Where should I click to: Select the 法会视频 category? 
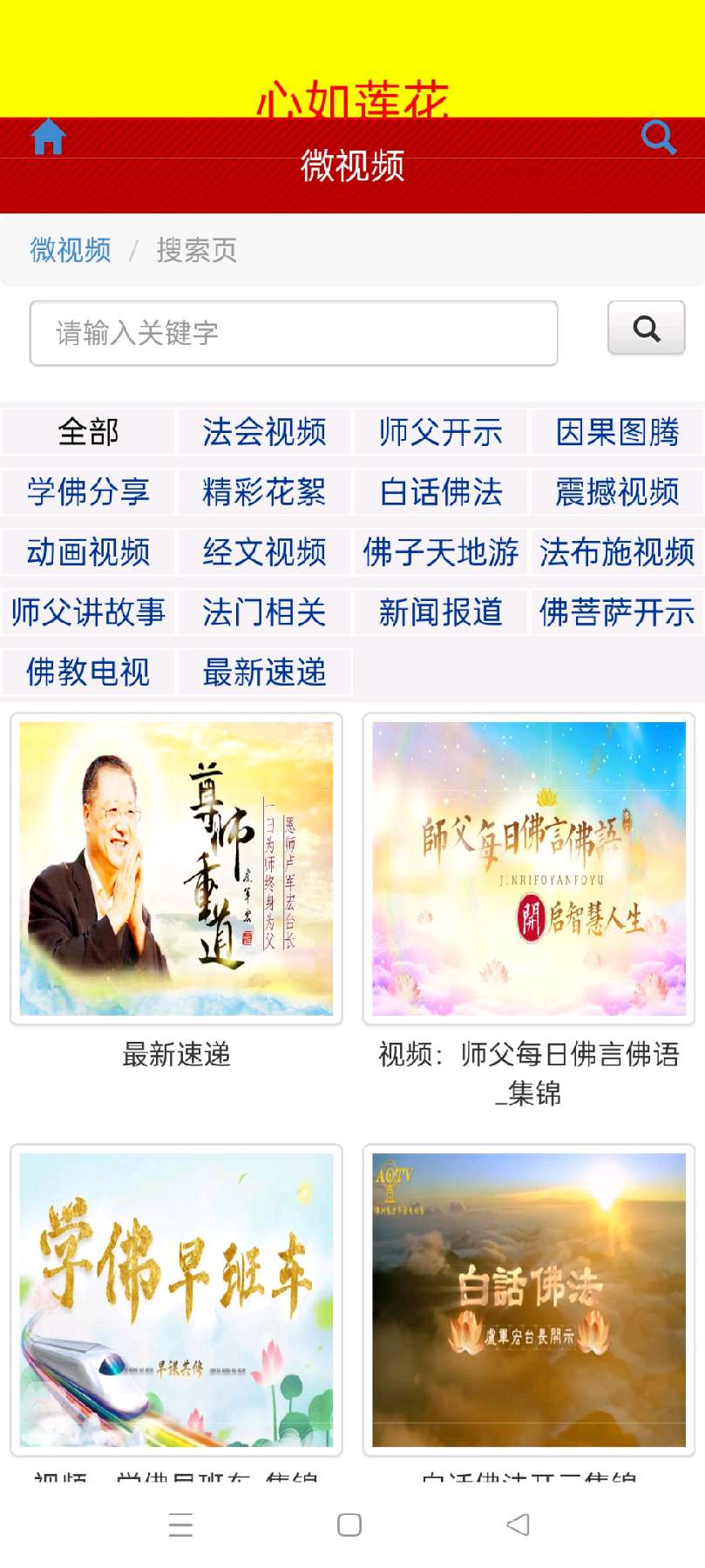pyautogui.click(x=264, y=431)
